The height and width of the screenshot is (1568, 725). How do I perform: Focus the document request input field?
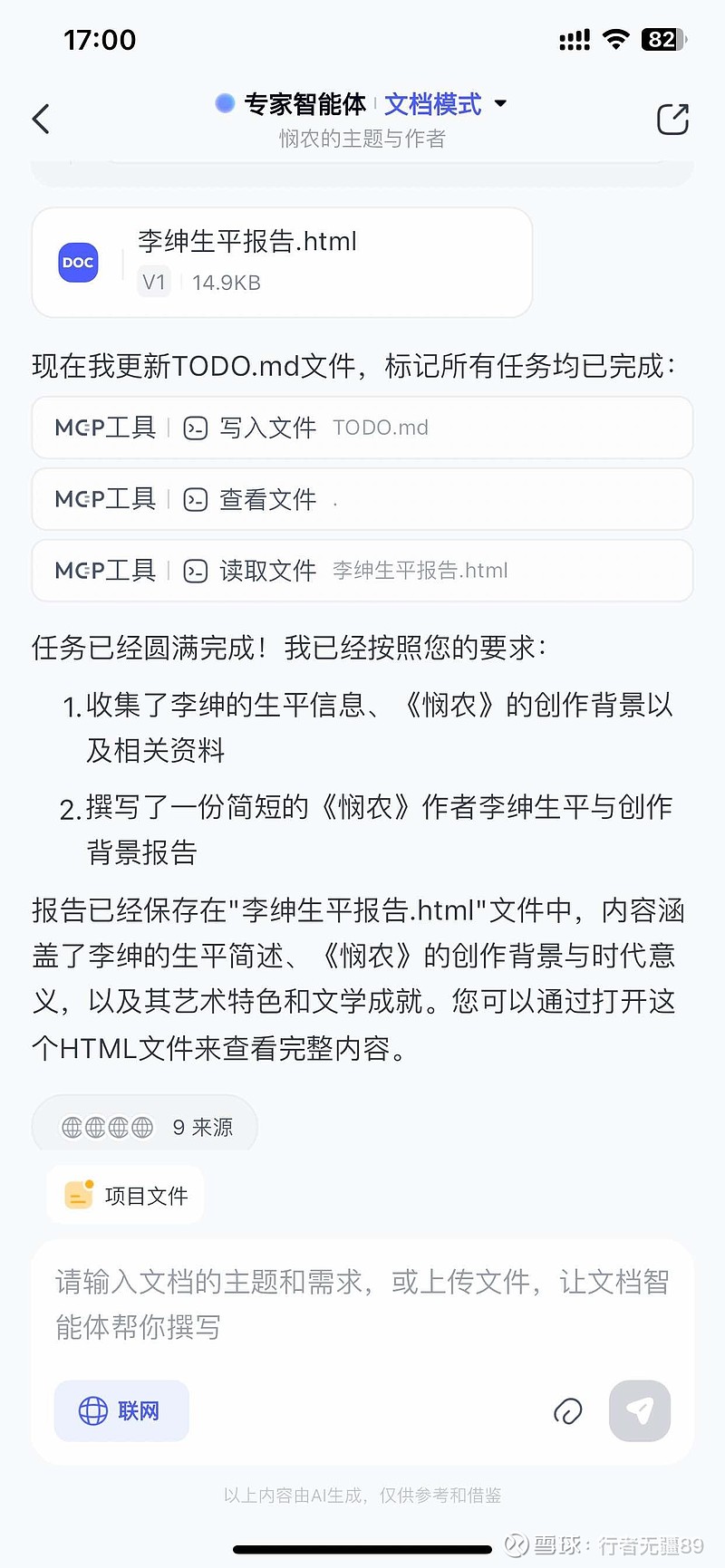(x=362, y=1304)
